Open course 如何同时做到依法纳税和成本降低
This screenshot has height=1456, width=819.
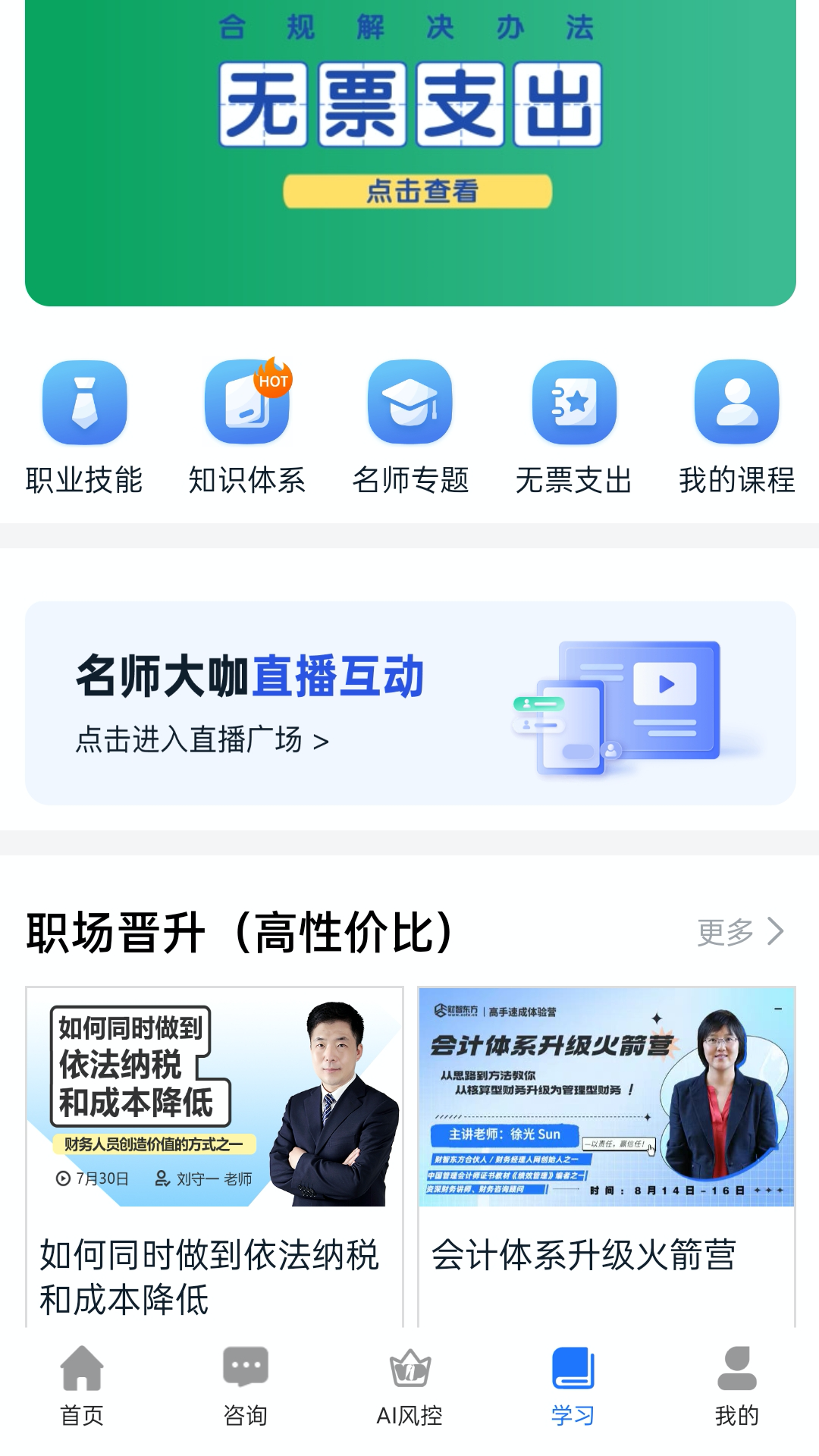coord(215,1153)
